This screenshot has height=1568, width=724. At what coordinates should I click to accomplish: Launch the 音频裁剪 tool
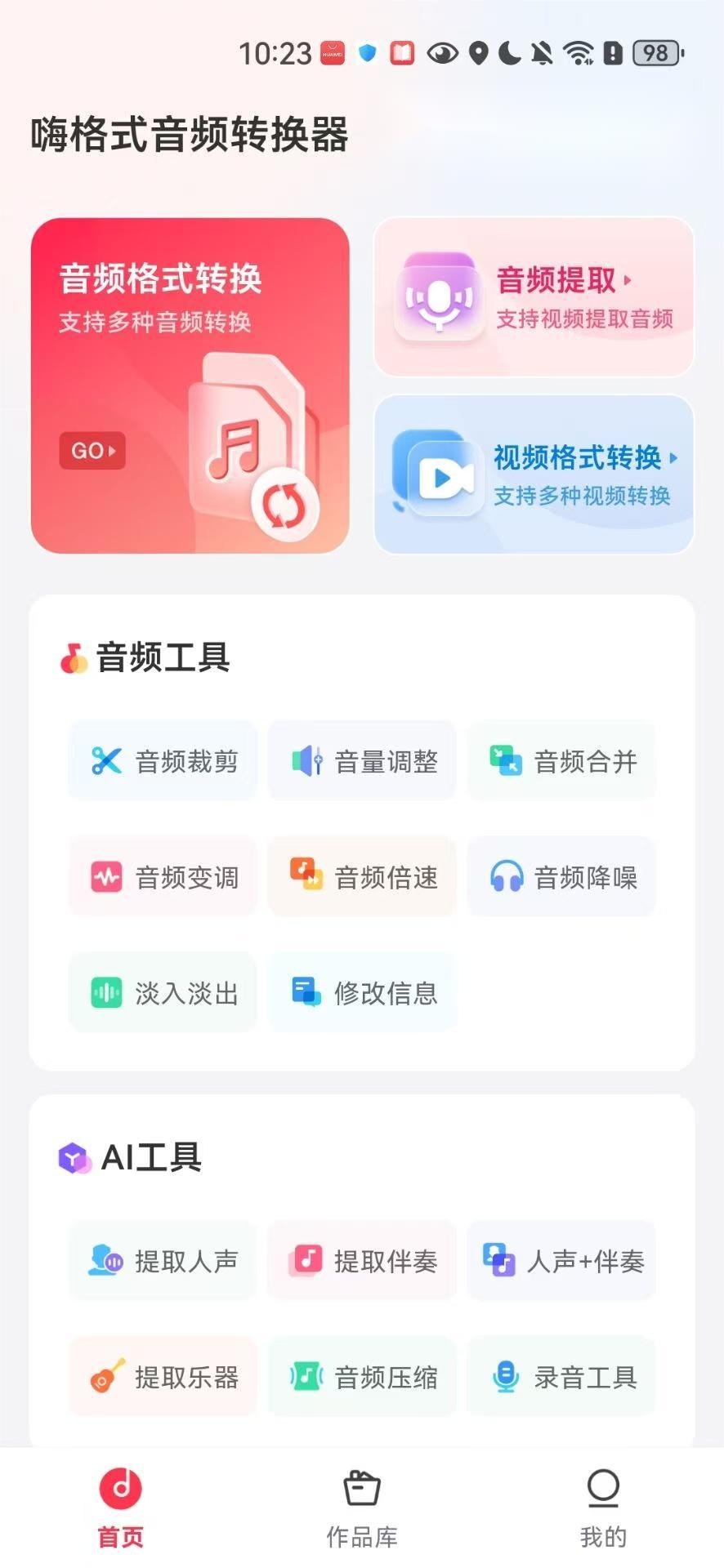click(x=163, y=761)
